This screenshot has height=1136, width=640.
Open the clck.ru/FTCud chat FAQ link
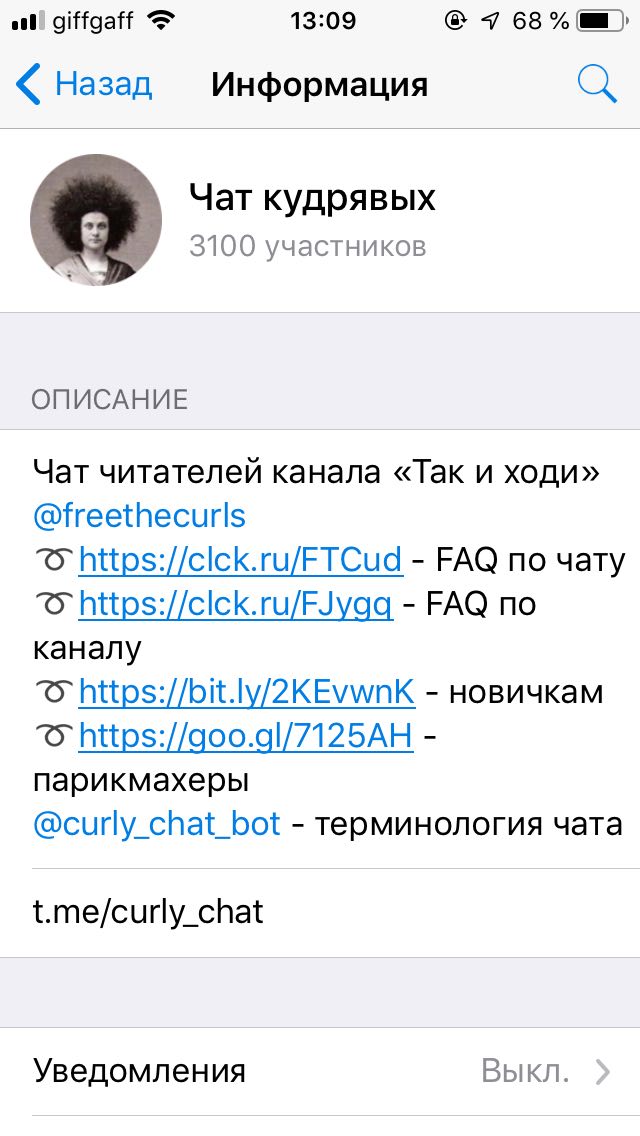point(241,559)
